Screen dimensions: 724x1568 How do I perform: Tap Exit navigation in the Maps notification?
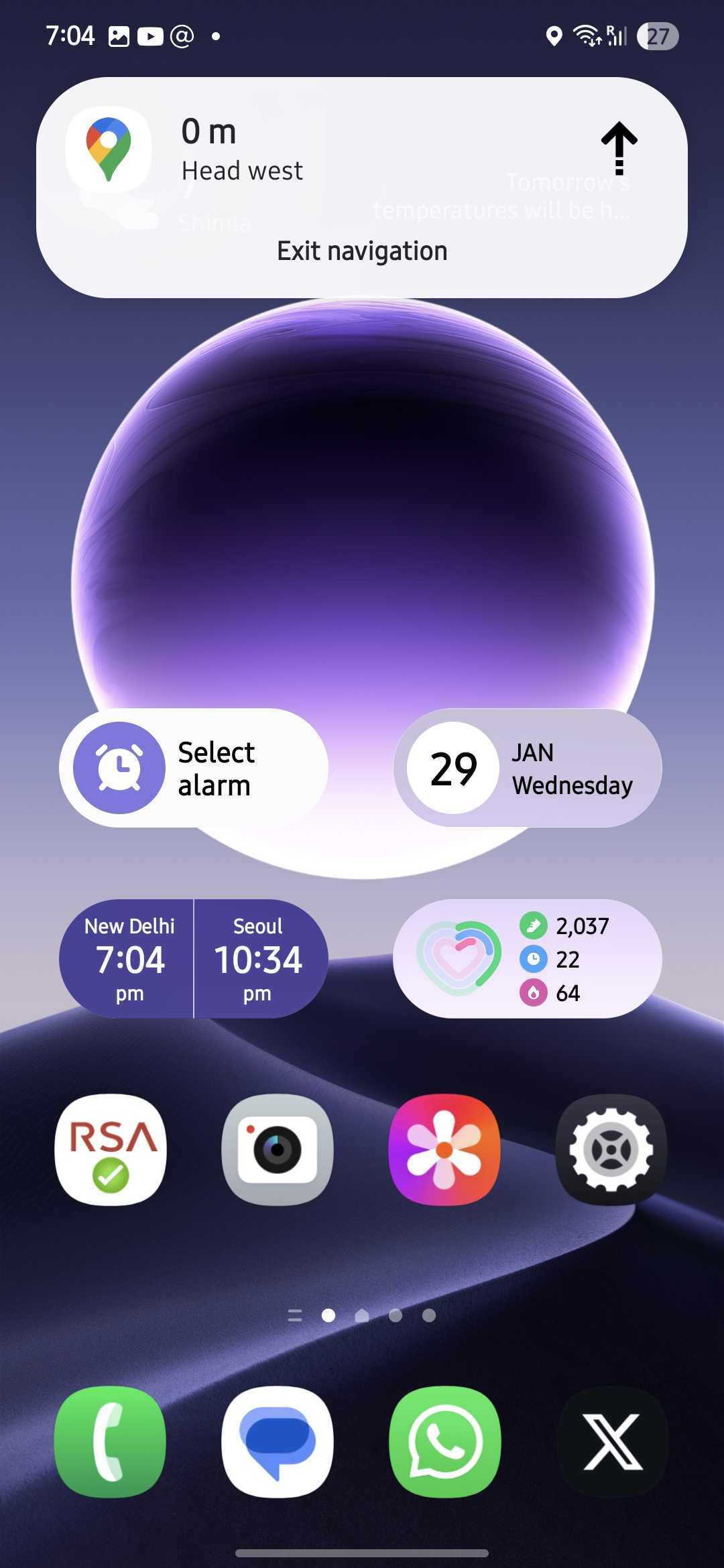click(362, 251)
